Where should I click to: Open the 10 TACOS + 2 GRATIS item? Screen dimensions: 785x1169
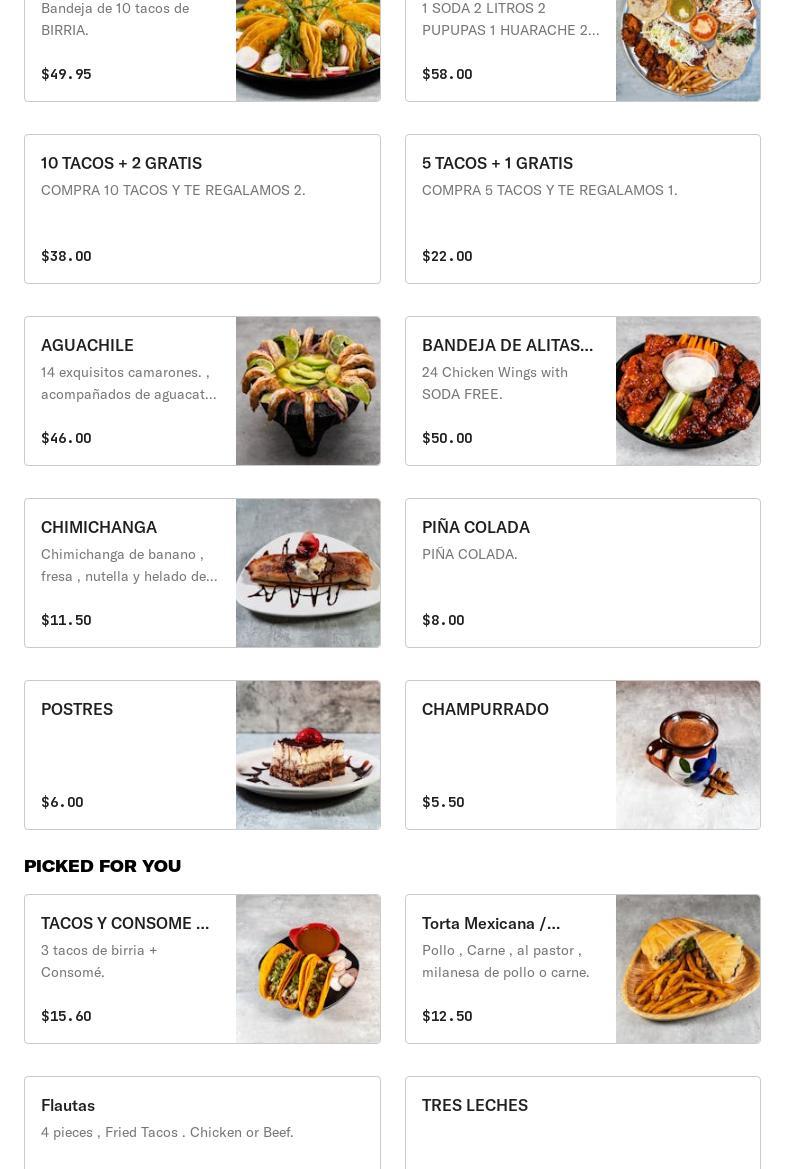(202, 208)
